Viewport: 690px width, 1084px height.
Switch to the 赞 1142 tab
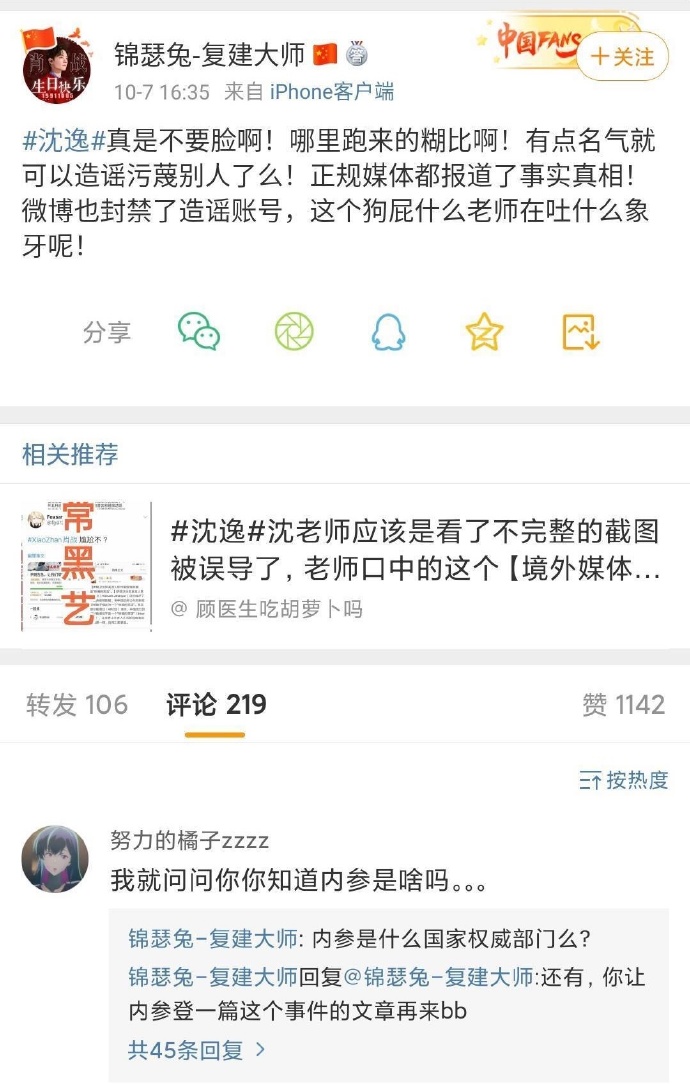coord(623,705)
